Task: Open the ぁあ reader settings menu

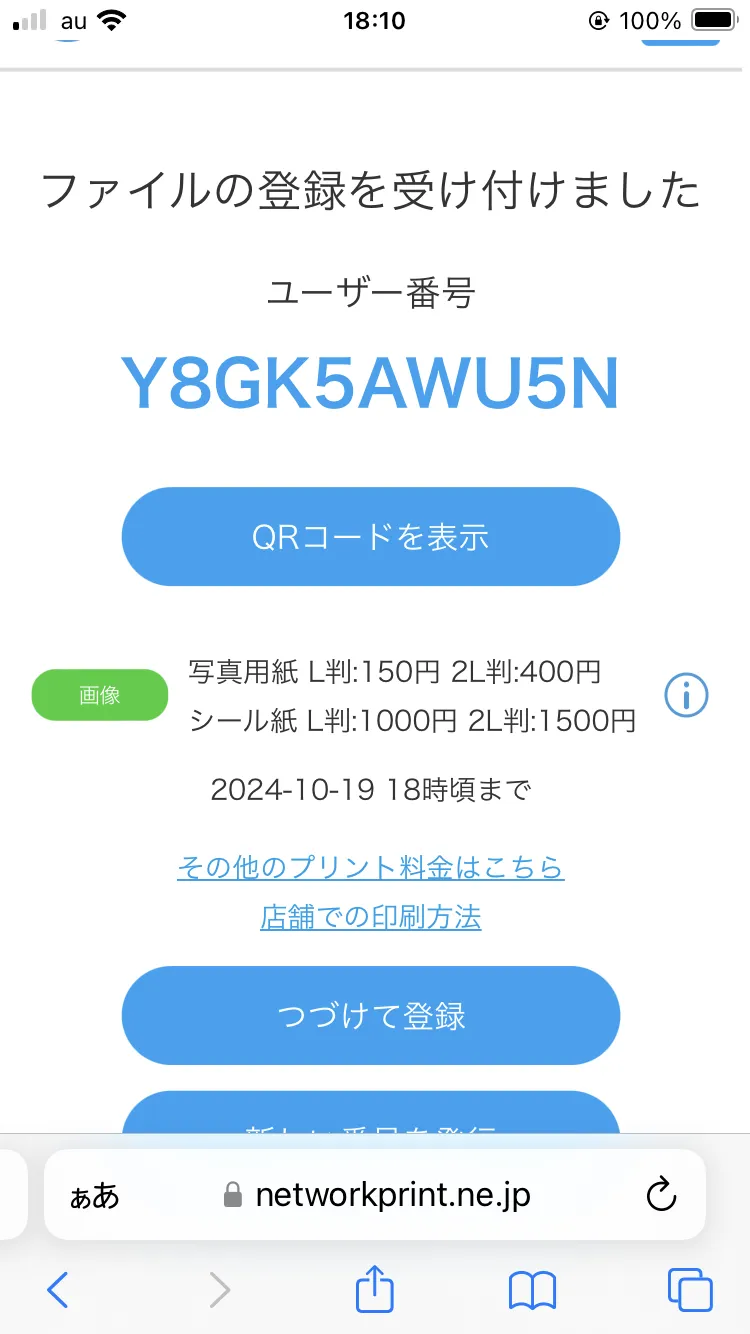Action: click(94, 1195)
